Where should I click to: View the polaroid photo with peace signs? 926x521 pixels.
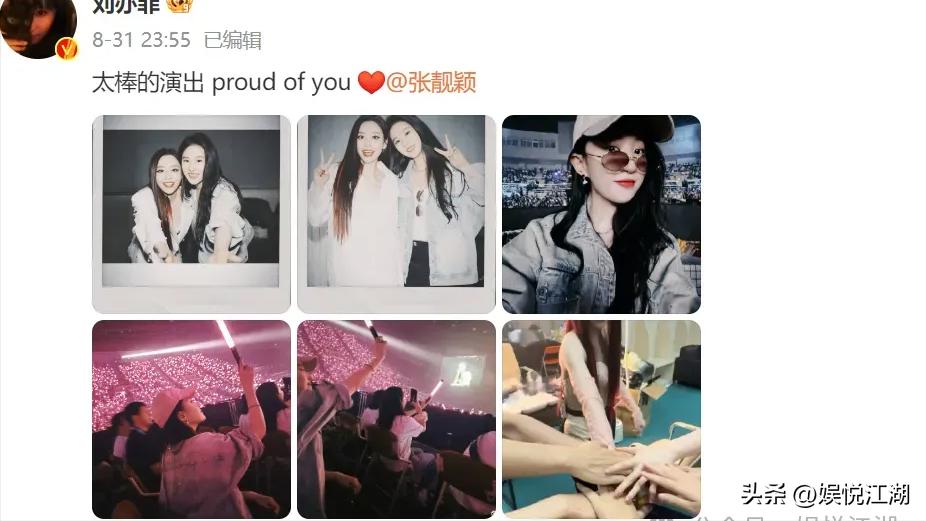(396, 213)
